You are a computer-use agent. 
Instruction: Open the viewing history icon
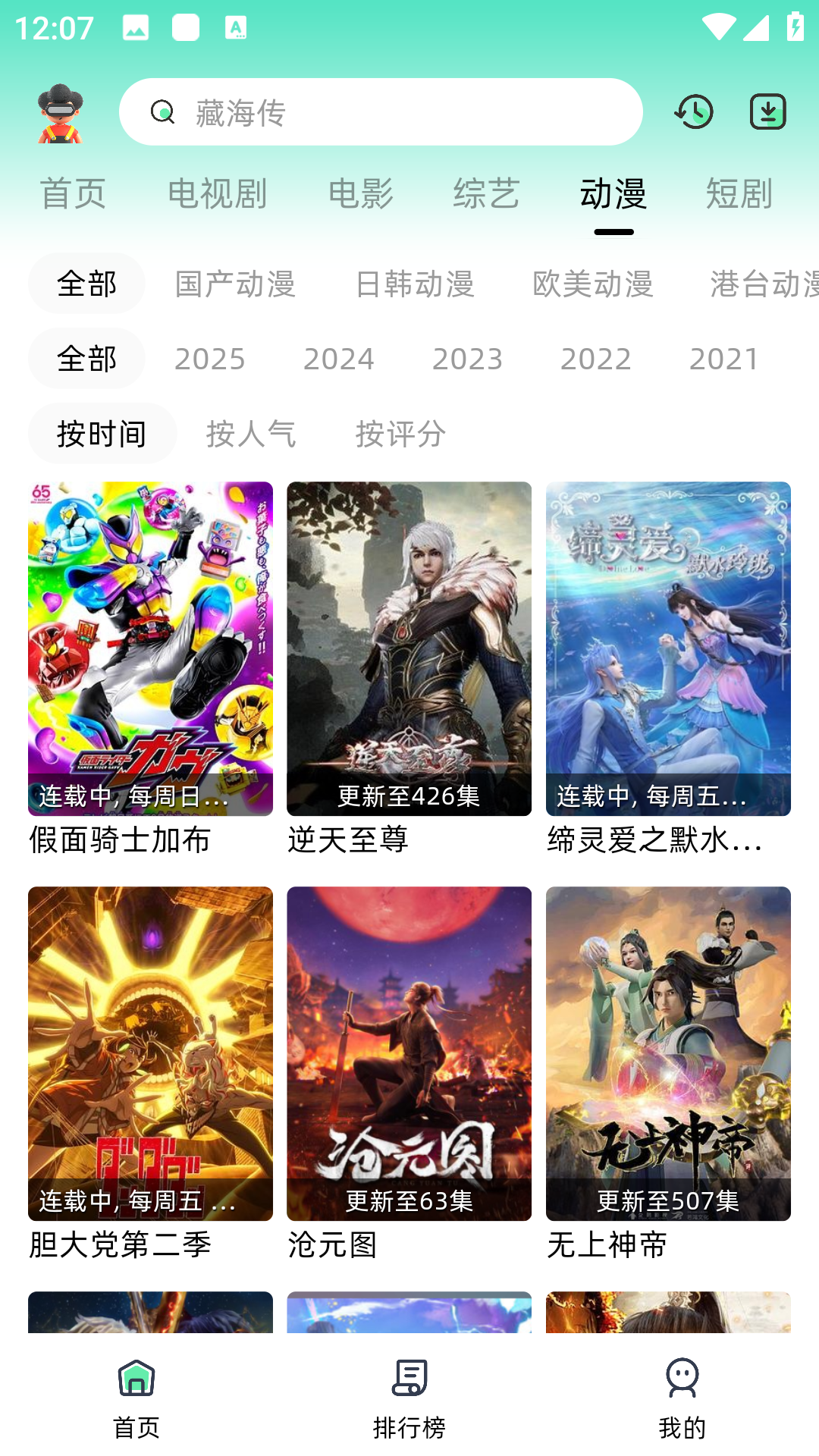click(x=692, y=111)
